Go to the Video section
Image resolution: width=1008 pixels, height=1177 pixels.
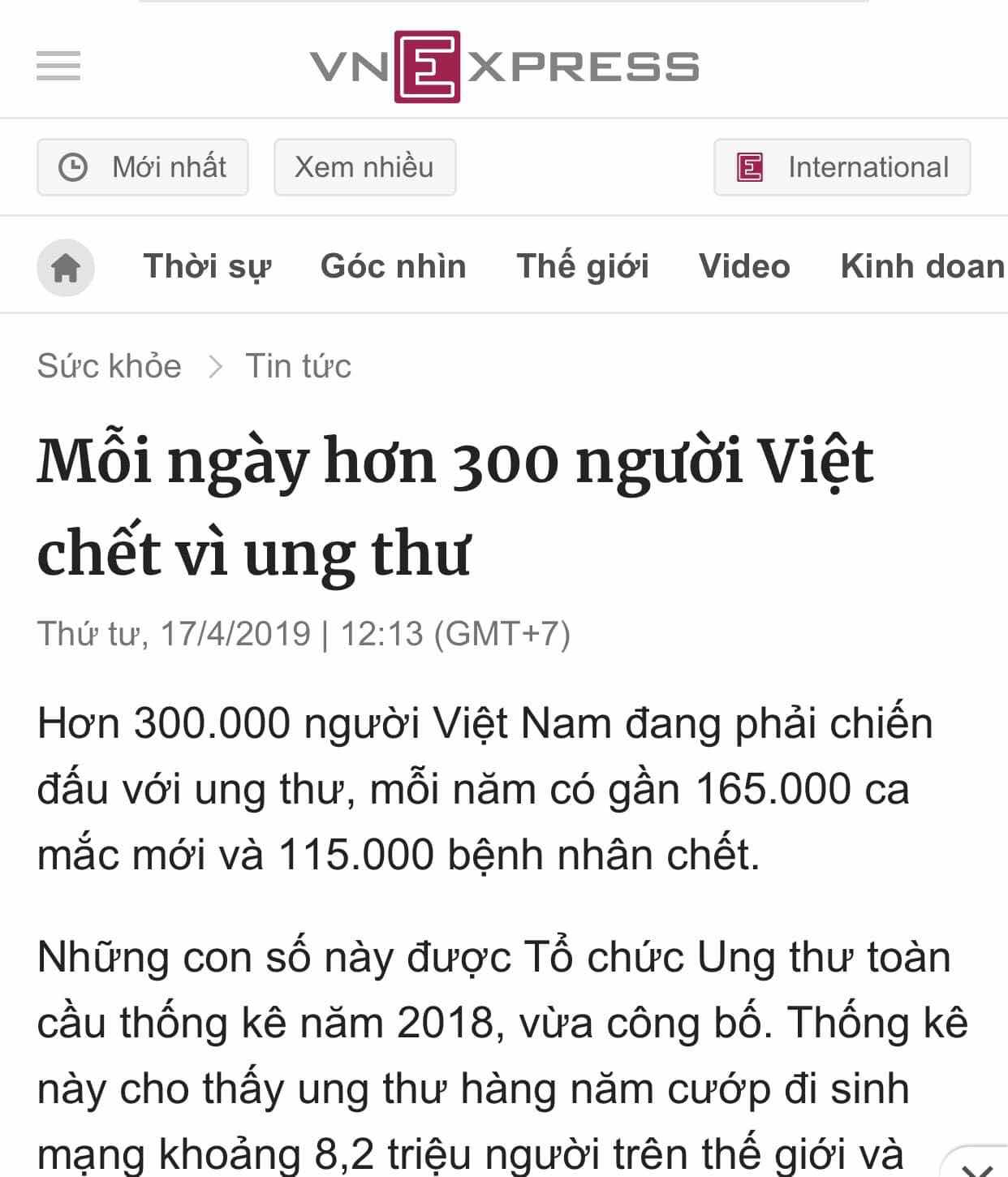744,266
